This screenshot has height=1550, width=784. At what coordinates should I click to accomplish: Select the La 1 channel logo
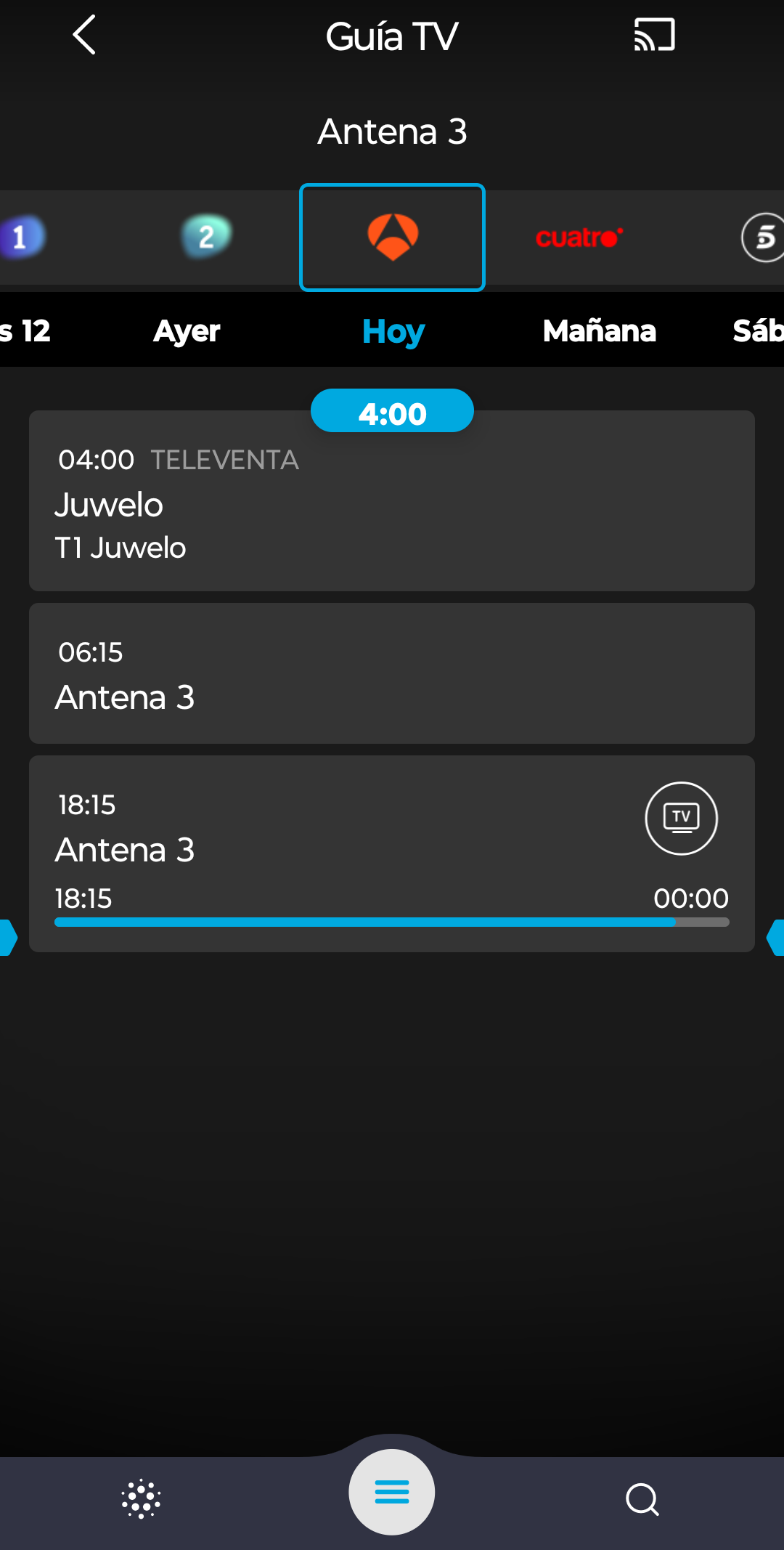pos(22,237)
